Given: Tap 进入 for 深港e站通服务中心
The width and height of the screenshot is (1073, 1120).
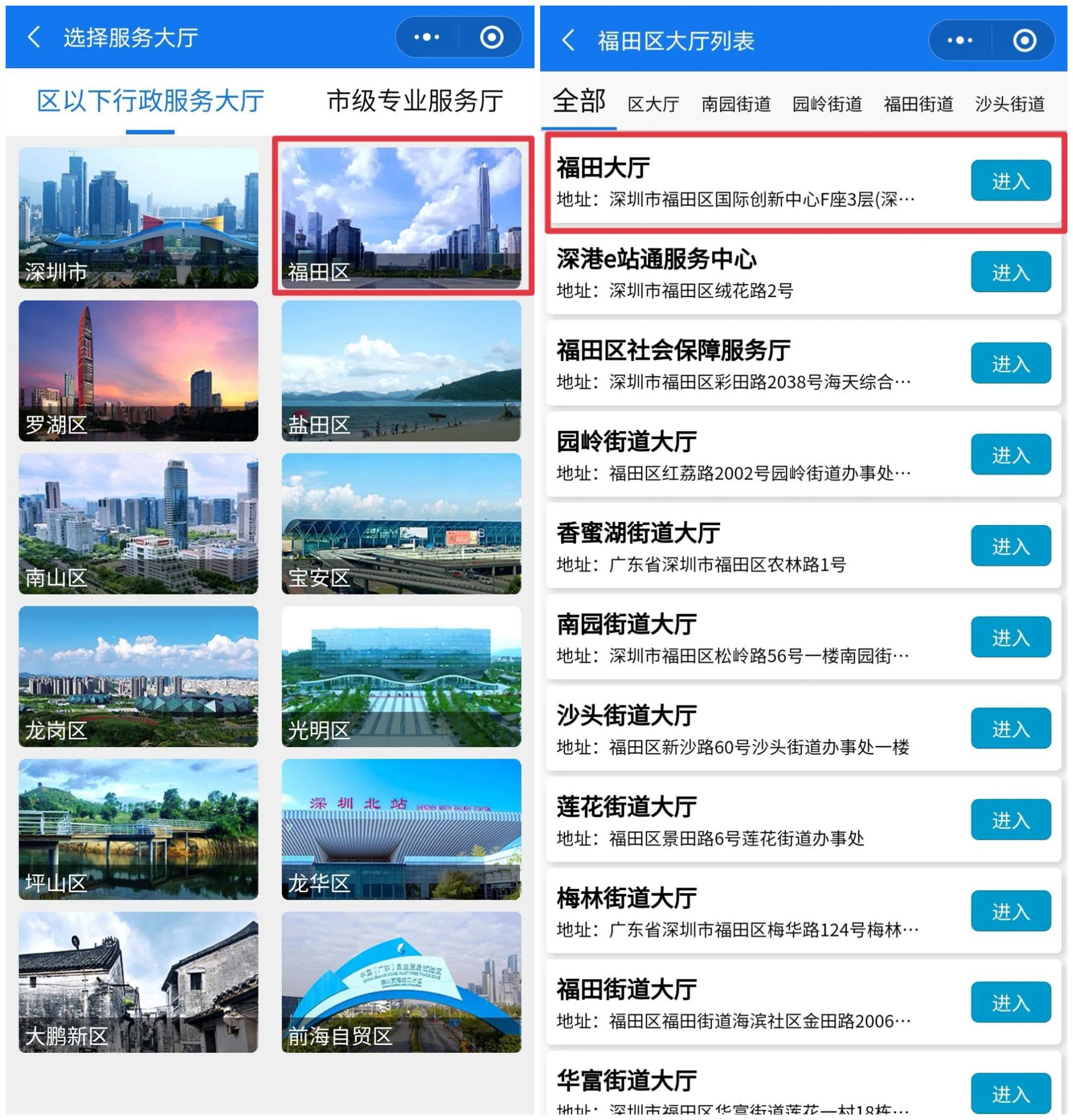Looking at the screenshot, I should click(x=1010, y=272).
